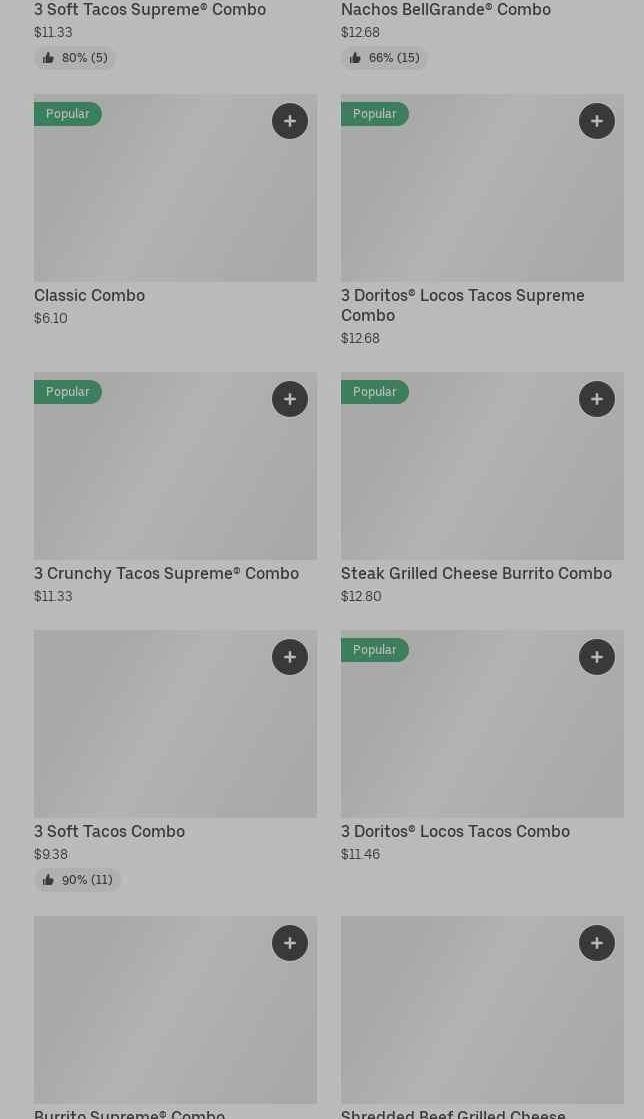Open the 3 Soft Tacos Supreme Combo item
The width and height of the screenshot is (644, 1119).
tap(150, 10)
